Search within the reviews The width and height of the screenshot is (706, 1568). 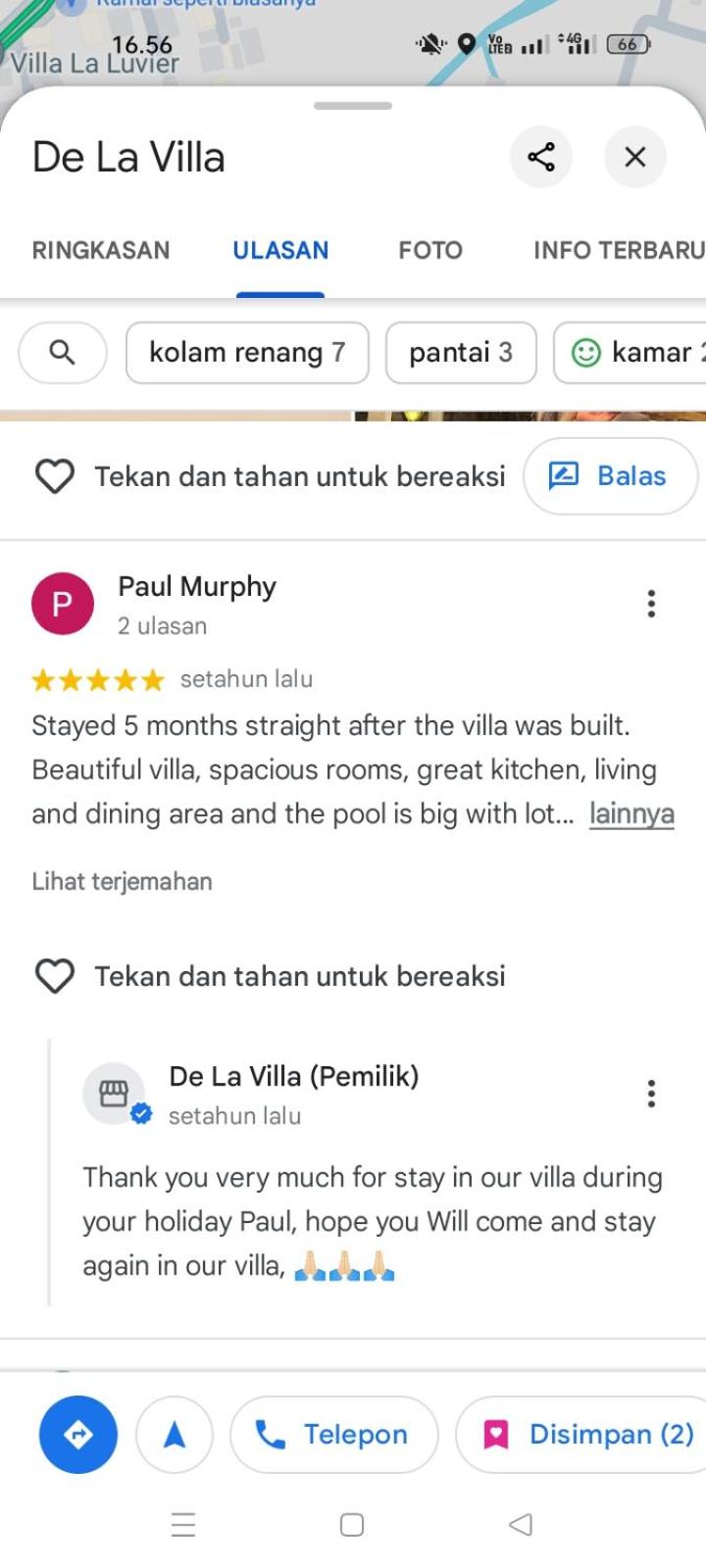pos(63,353)
